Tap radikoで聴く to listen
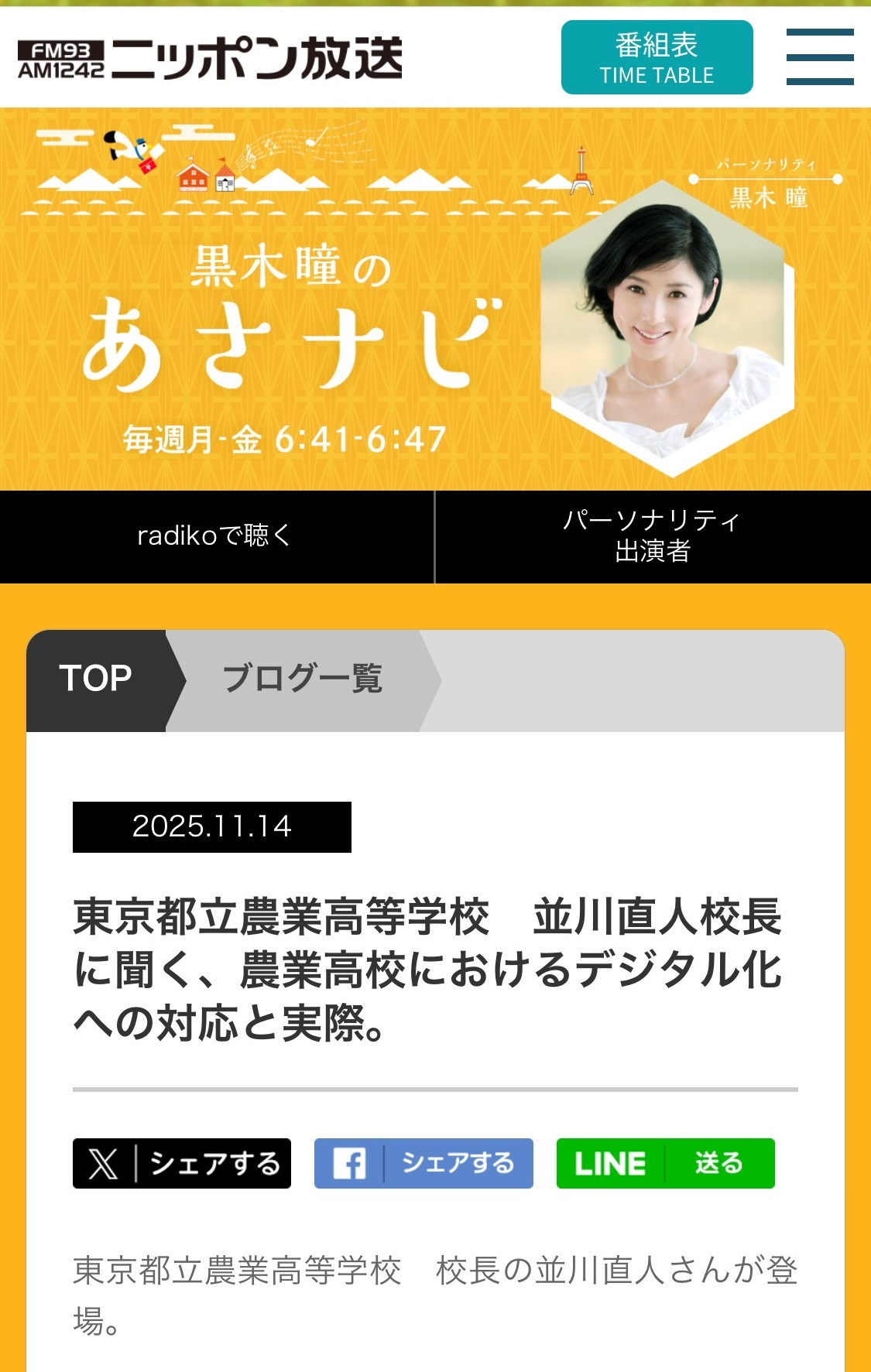The image size is (871, 1372). pyautogui.click(x=216, y=536)
